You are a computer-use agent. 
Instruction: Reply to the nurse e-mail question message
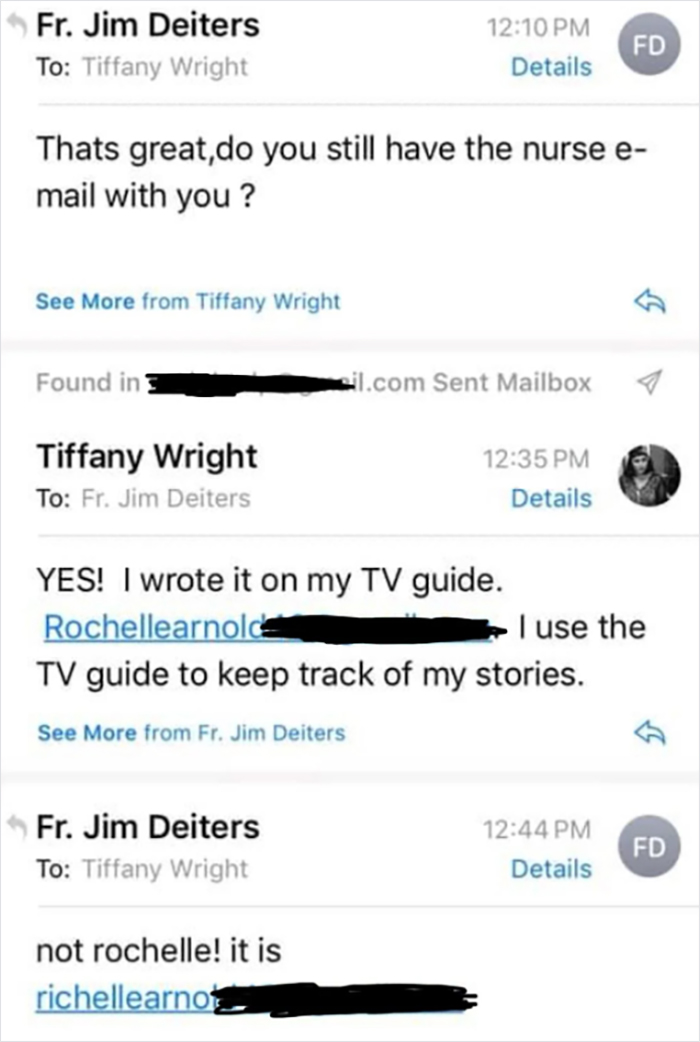coord(649,299)
